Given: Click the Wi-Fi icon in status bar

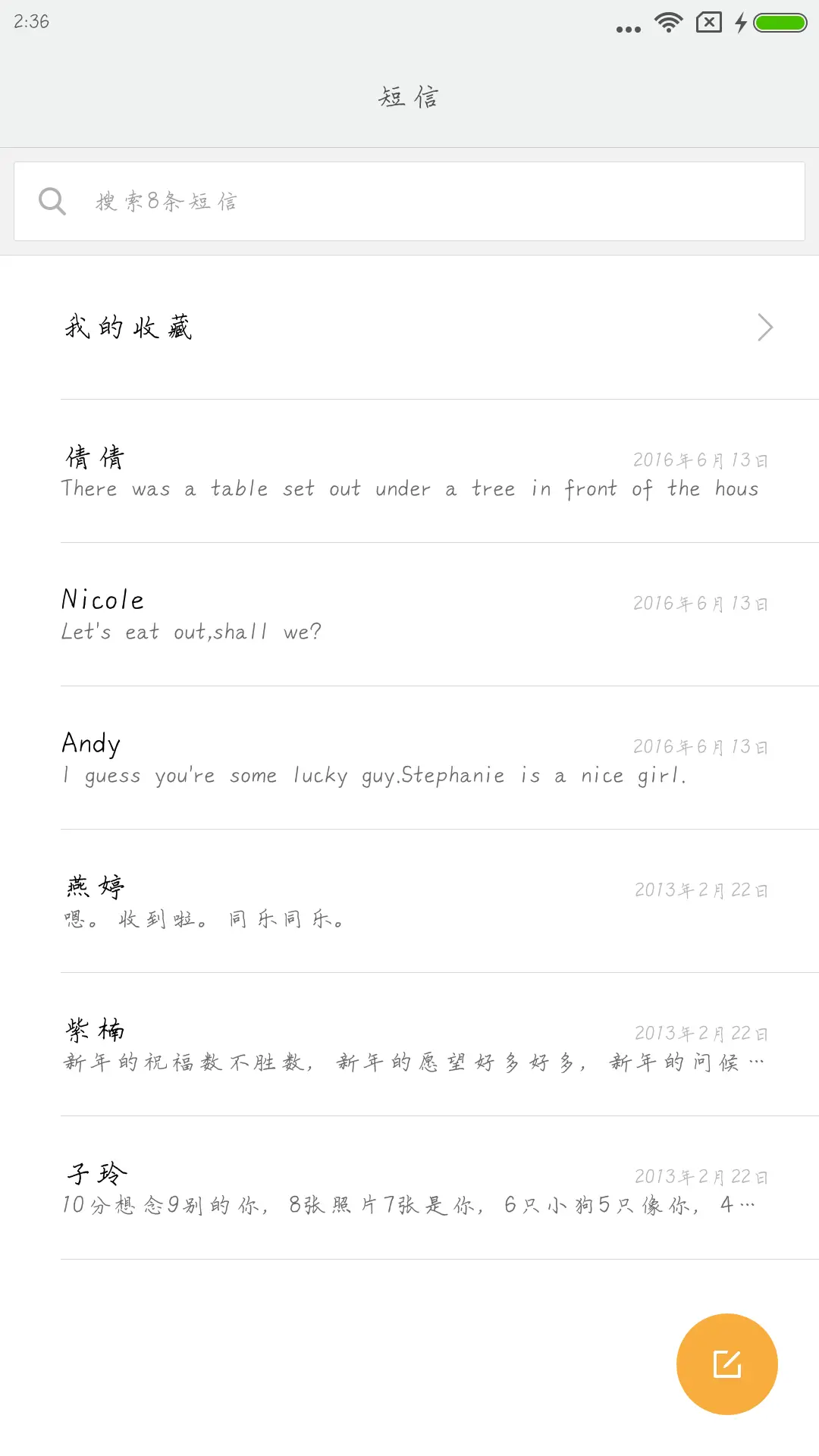Looking at the screenshot, I should point(667,23).
